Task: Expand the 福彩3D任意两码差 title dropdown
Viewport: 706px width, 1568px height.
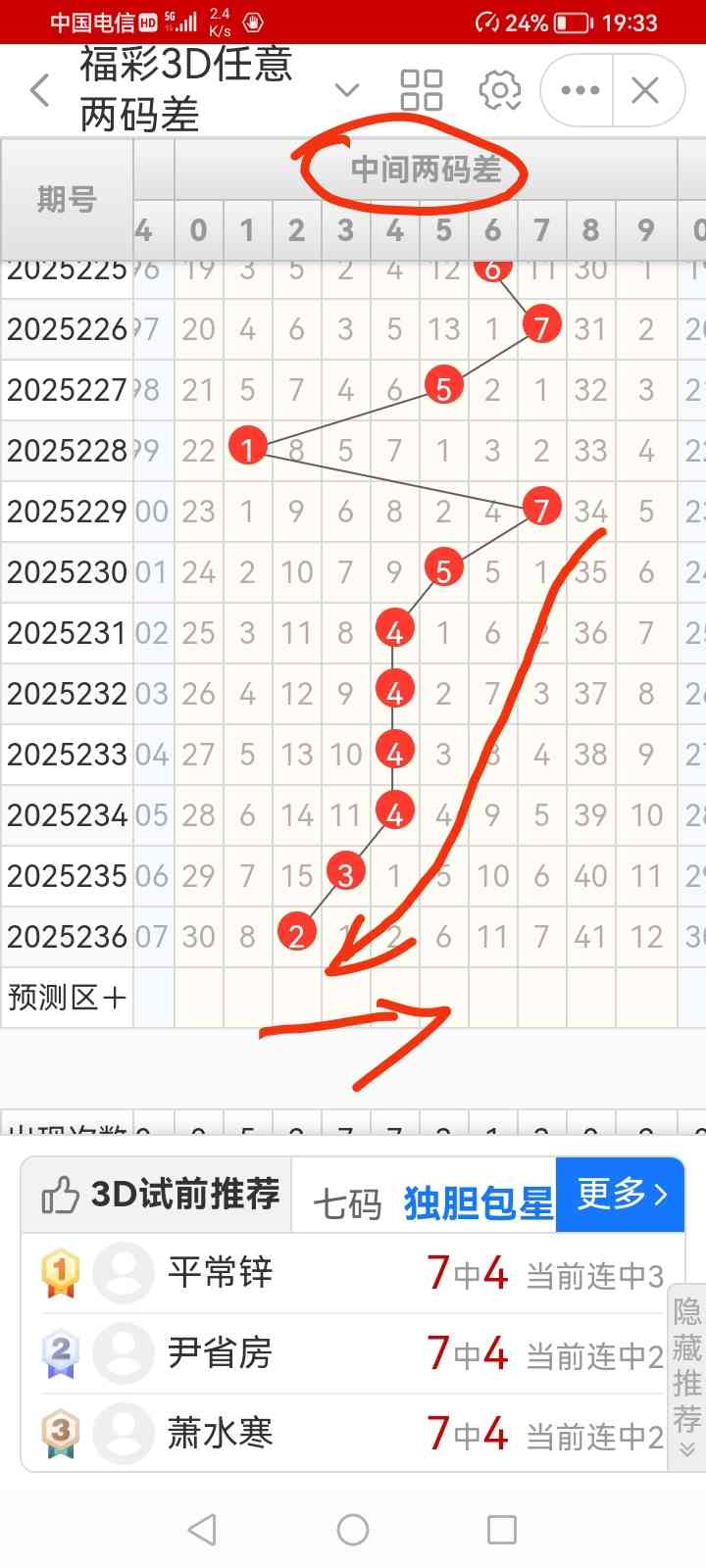Action: [x=346, y=91]
